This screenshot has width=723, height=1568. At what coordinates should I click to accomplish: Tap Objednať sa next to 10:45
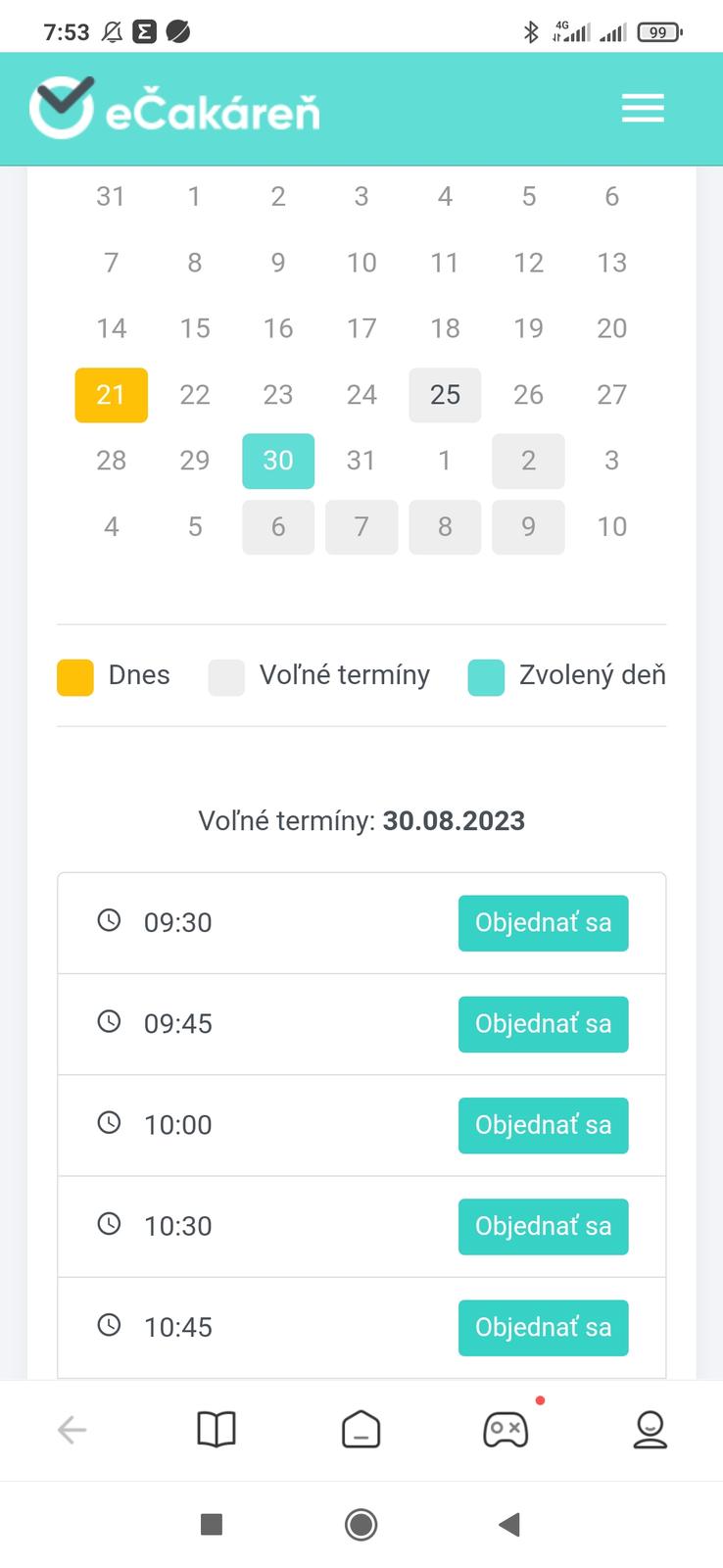click(x=543, y=1327)
